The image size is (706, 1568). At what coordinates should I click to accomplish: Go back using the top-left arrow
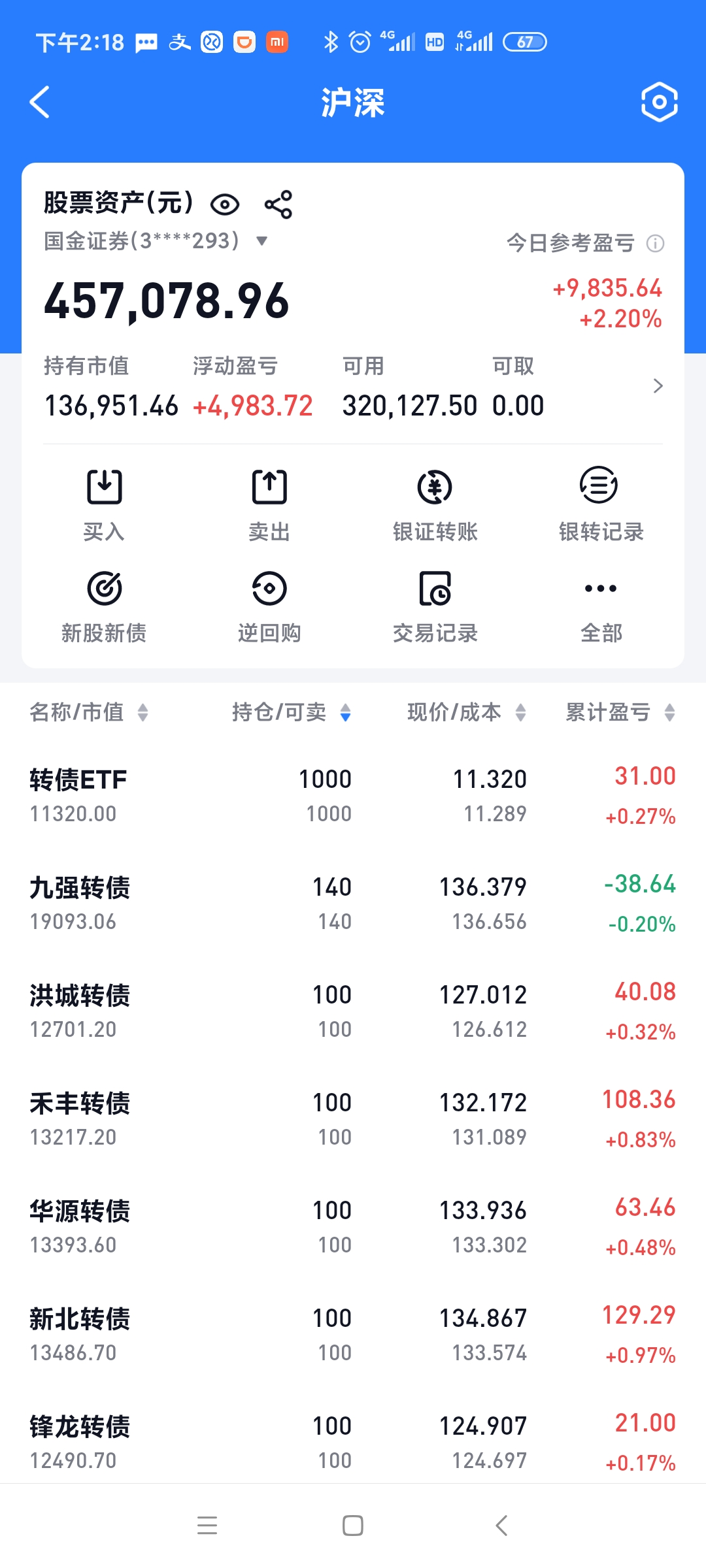pyautogui.click(x=40, y=103)
